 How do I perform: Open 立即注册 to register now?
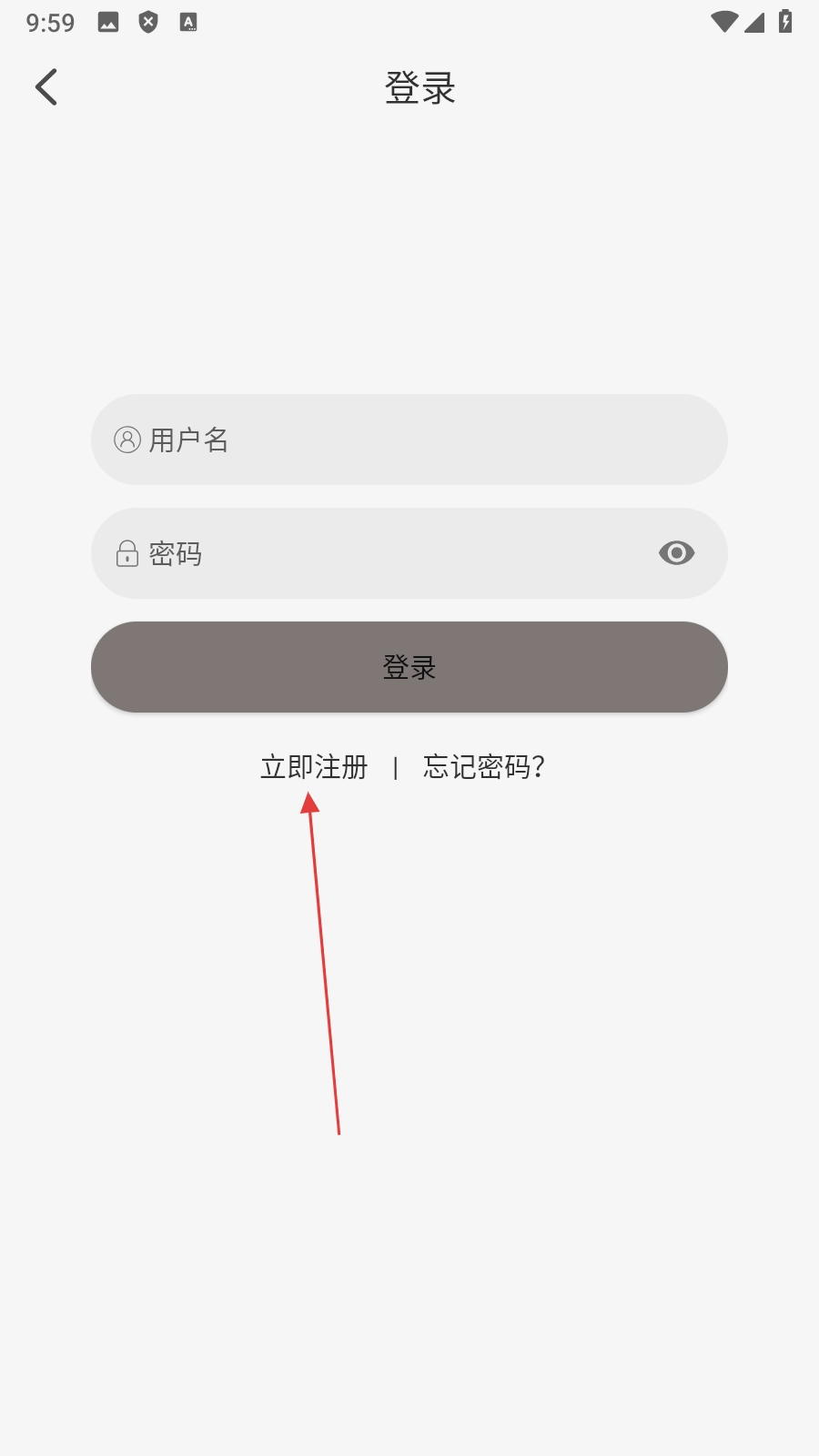click(314, 767)
